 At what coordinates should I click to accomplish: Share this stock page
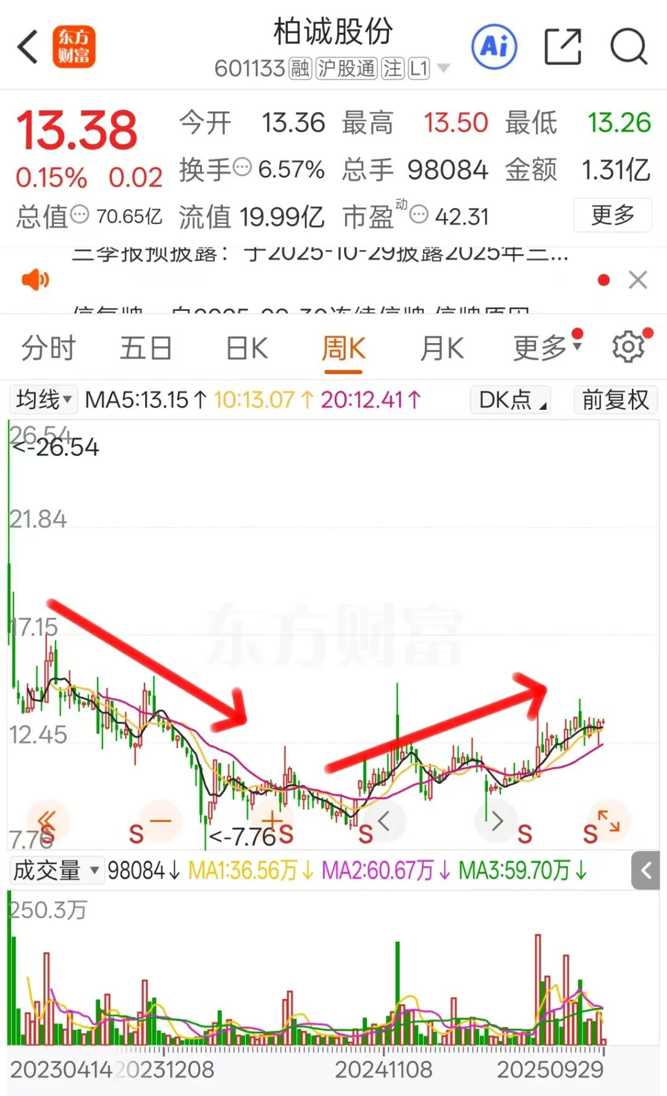coord(563,47)
